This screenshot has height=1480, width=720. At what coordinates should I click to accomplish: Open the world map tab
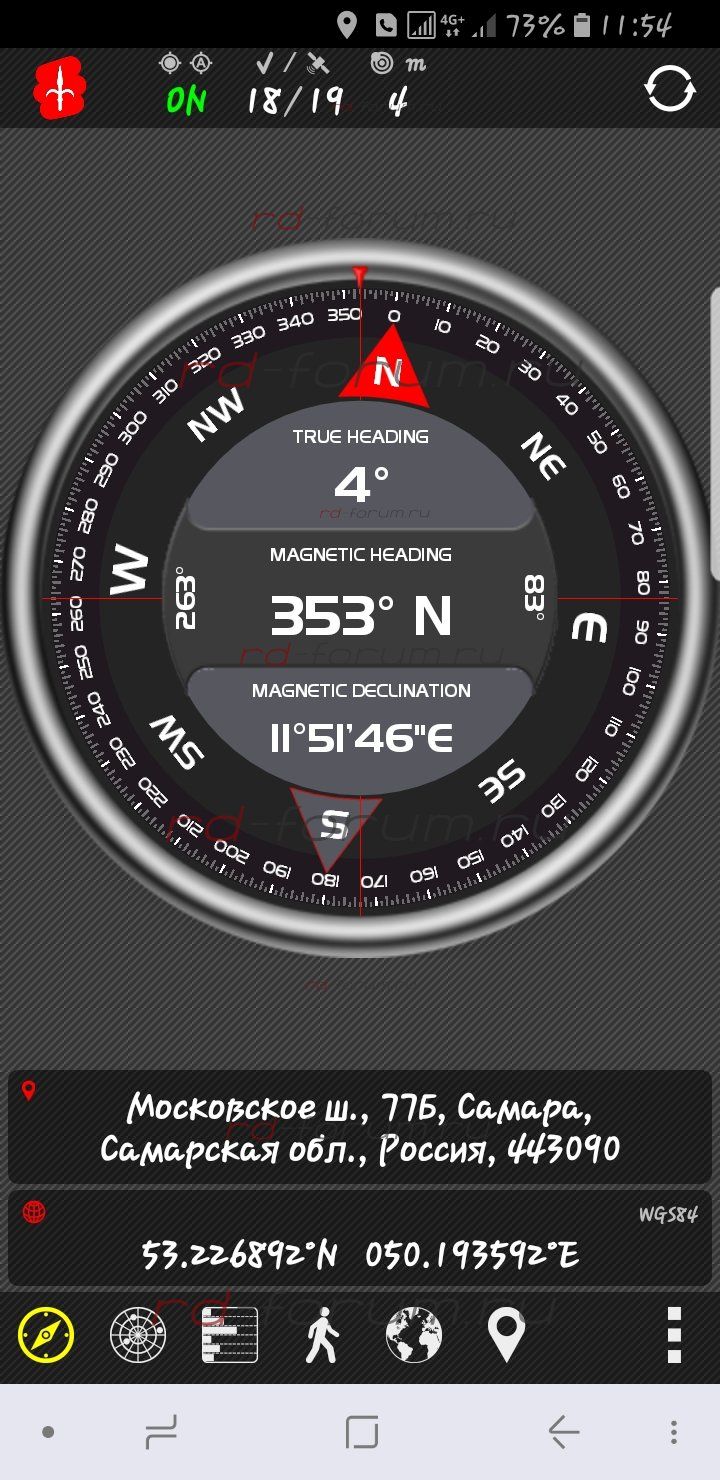414,1335
